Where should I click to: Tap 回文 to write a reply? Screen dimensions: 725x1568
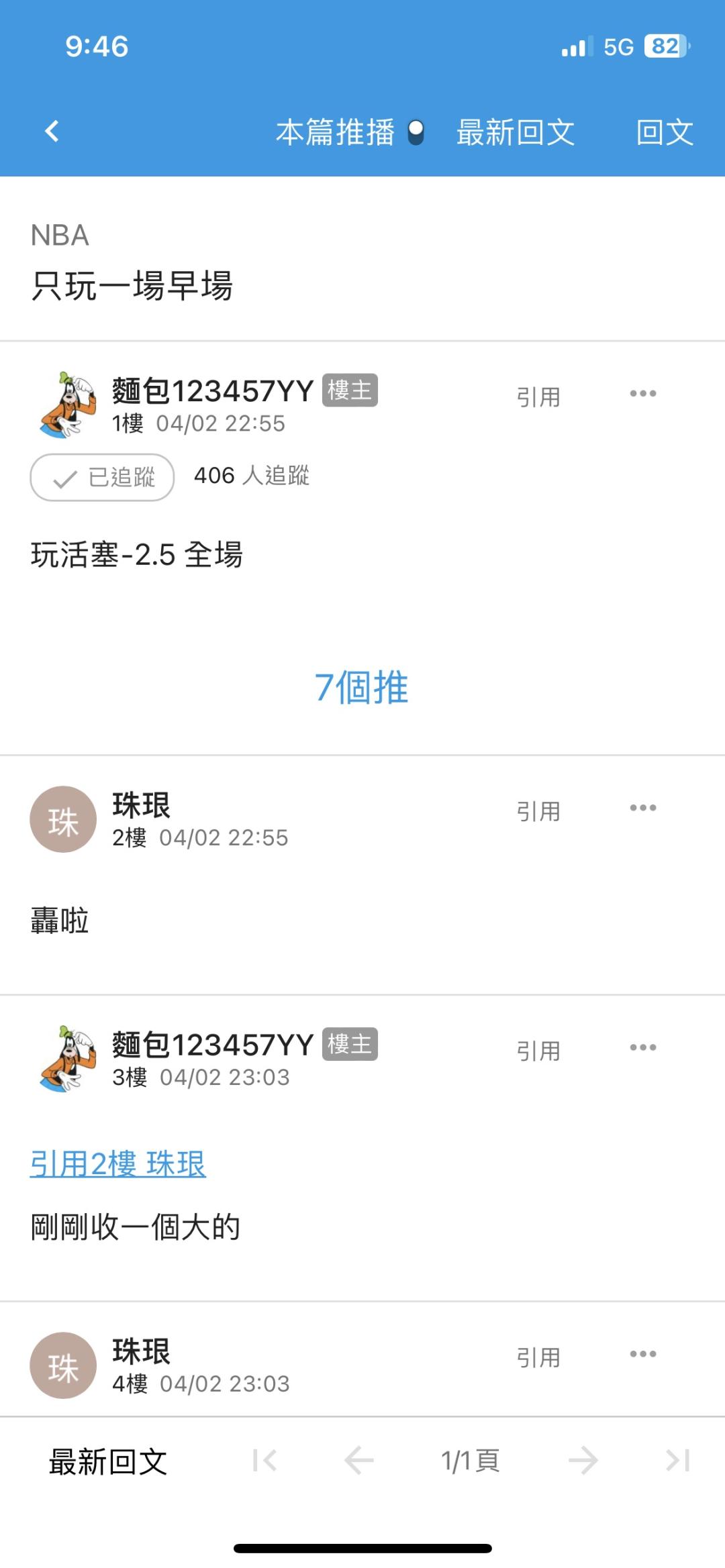664,132
